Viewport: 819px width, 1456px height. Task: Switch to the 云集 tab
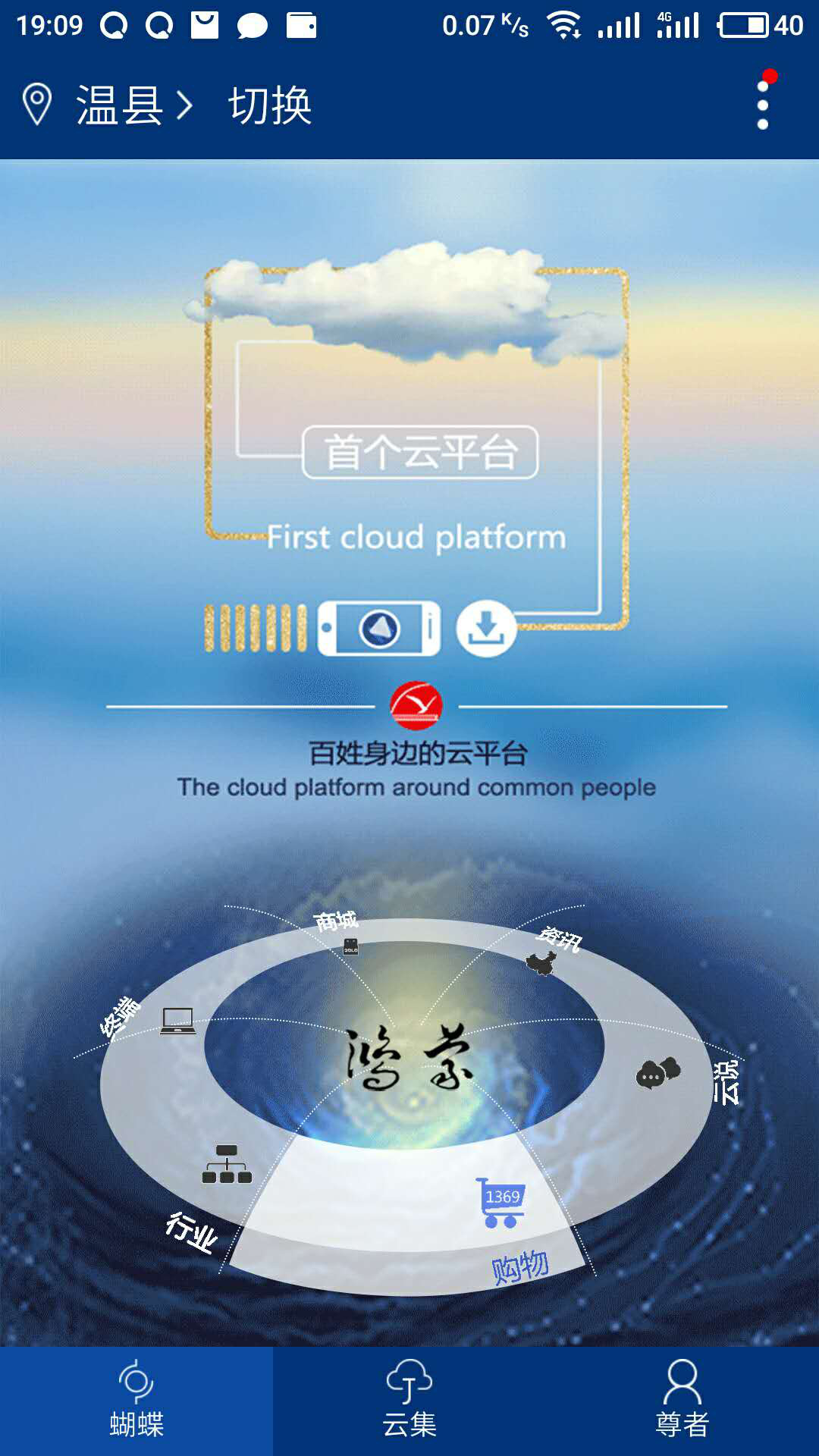pyautogui.click(x=409, y=1401)
